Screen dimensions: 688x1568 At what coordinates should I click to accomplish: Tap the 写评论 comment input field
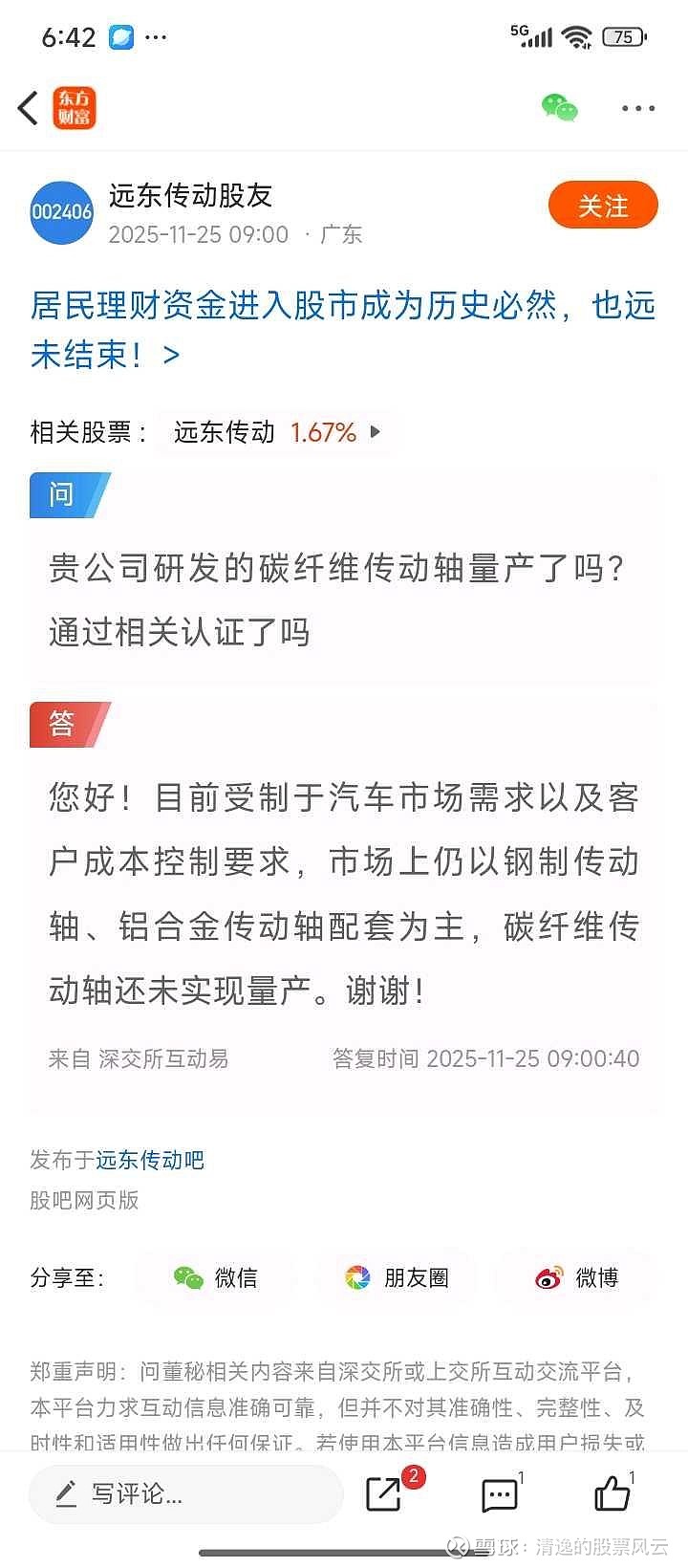[185, 1493]
